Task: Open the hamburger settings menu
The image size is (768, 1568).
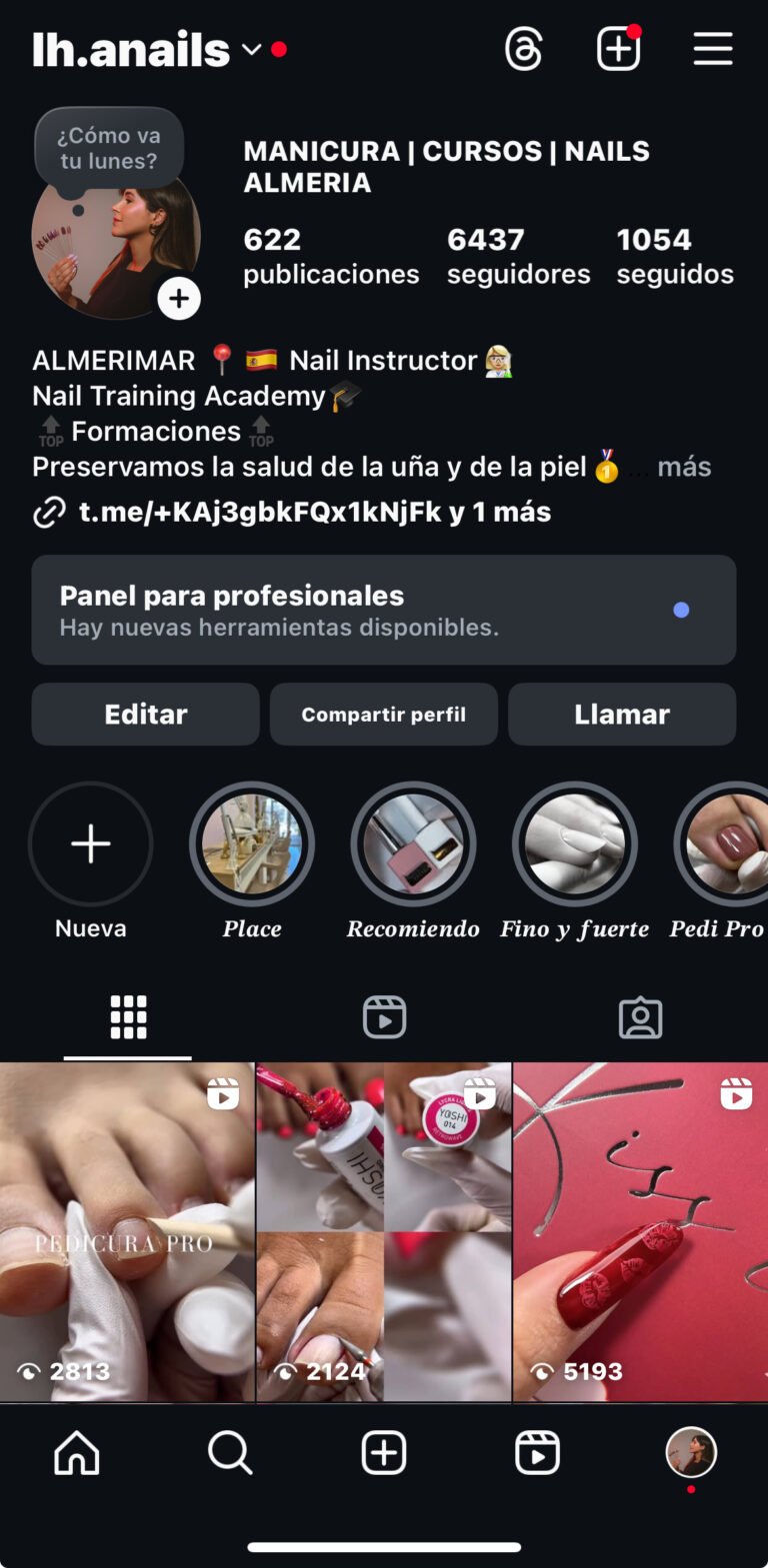Action: pyautogui.click(x=713, y=49)
